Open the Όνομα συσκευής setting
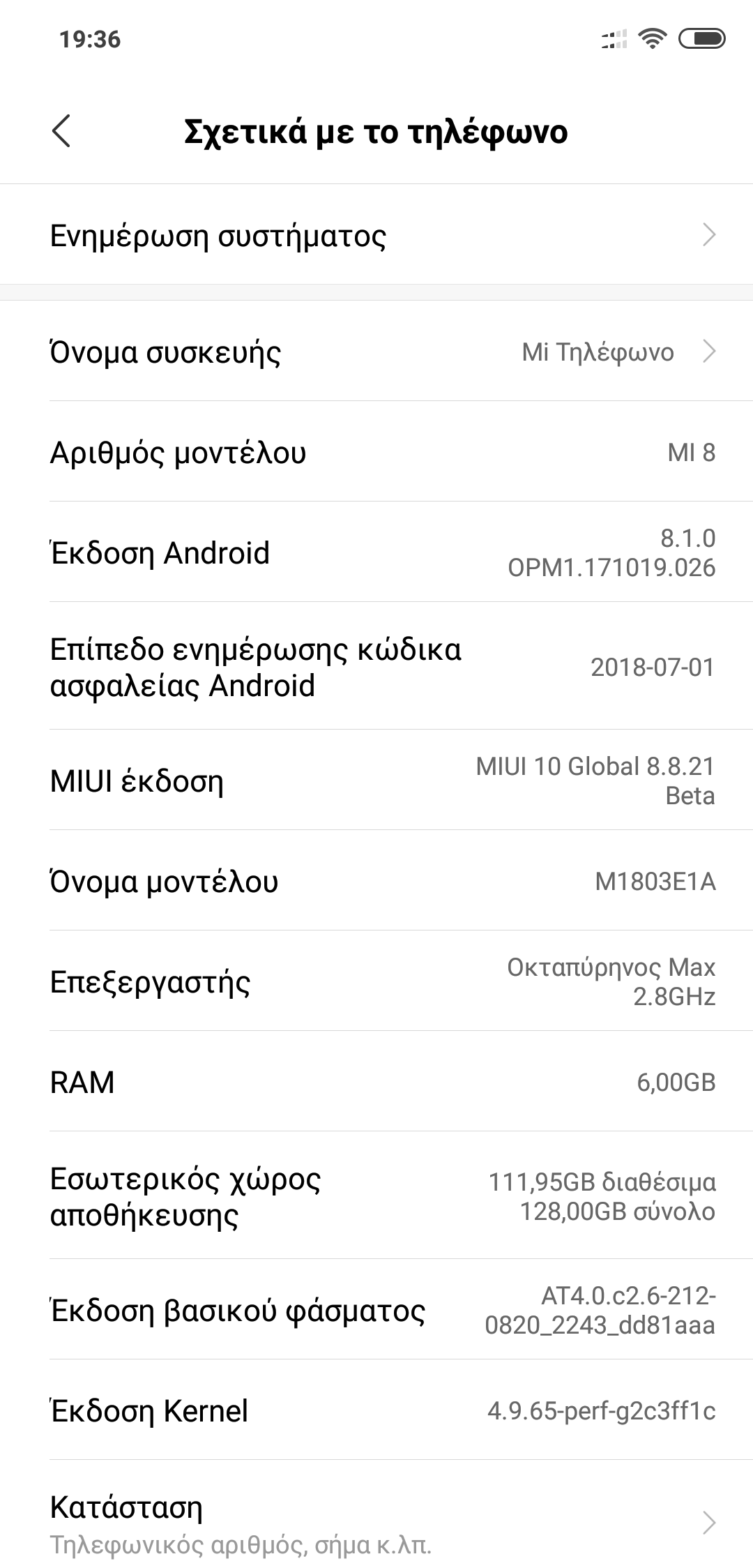Image resolution: width=753 pixels, height=1568 pixels. tap(376, 352)
